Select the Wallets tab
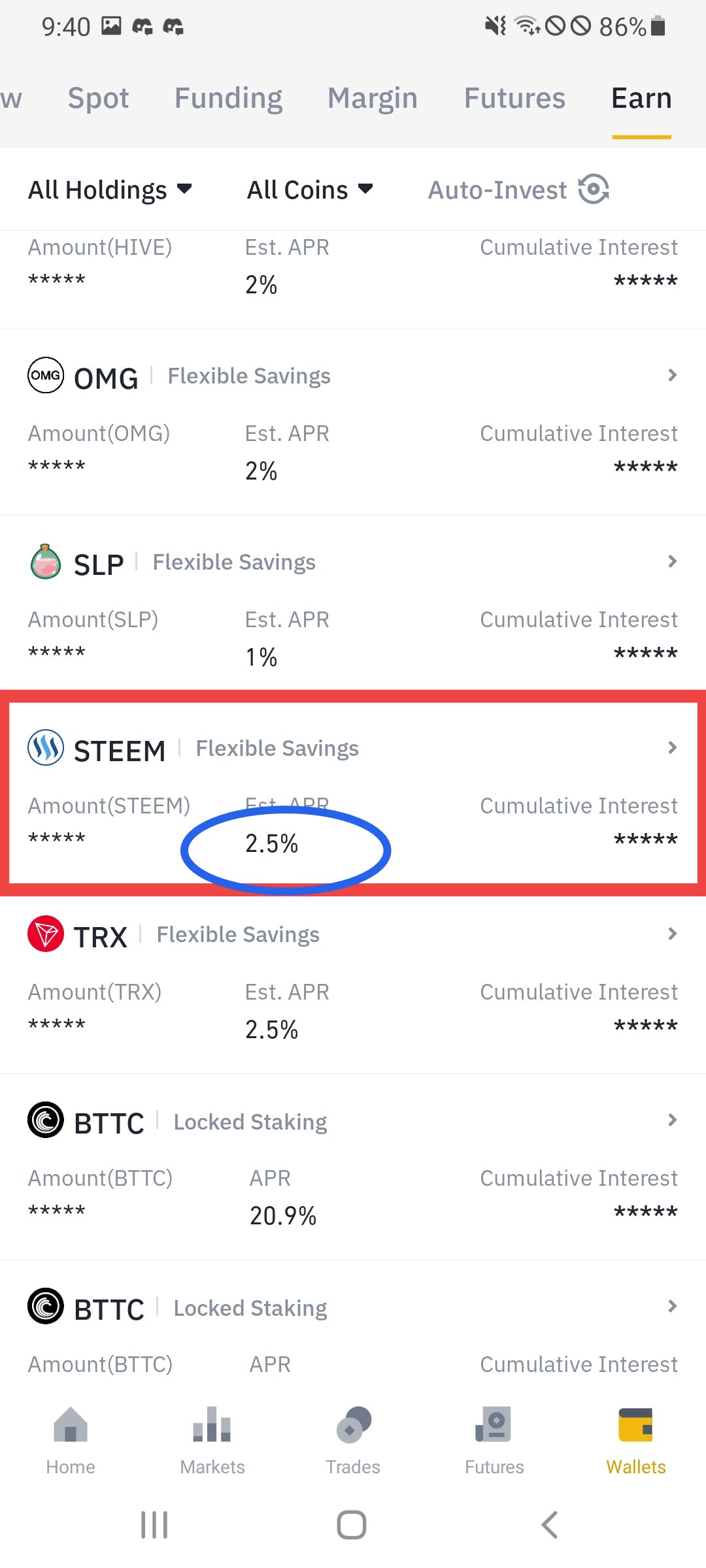 [x=635, y=1441]
